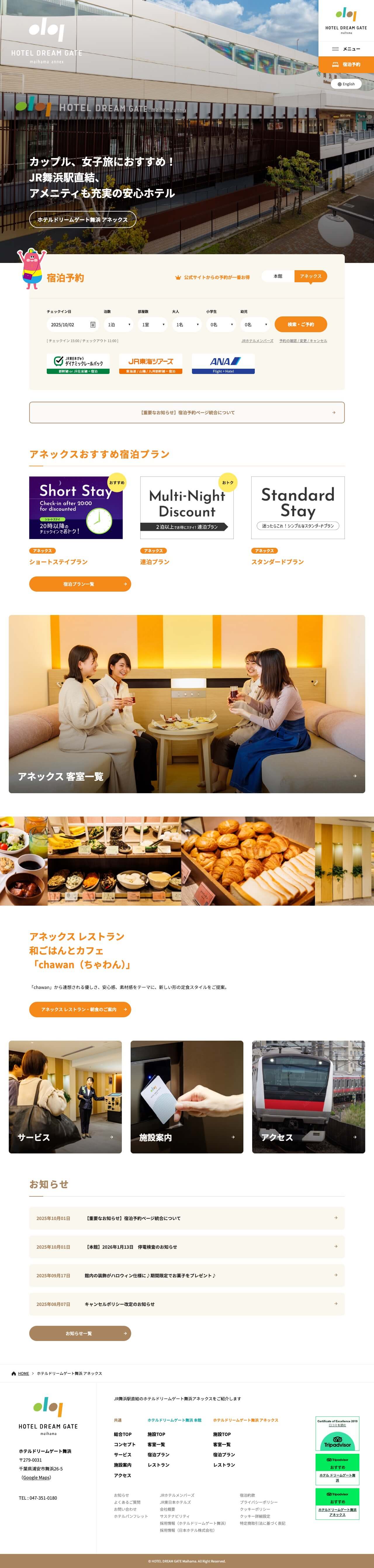View the Short Stay plan card

tap(76, 508)
